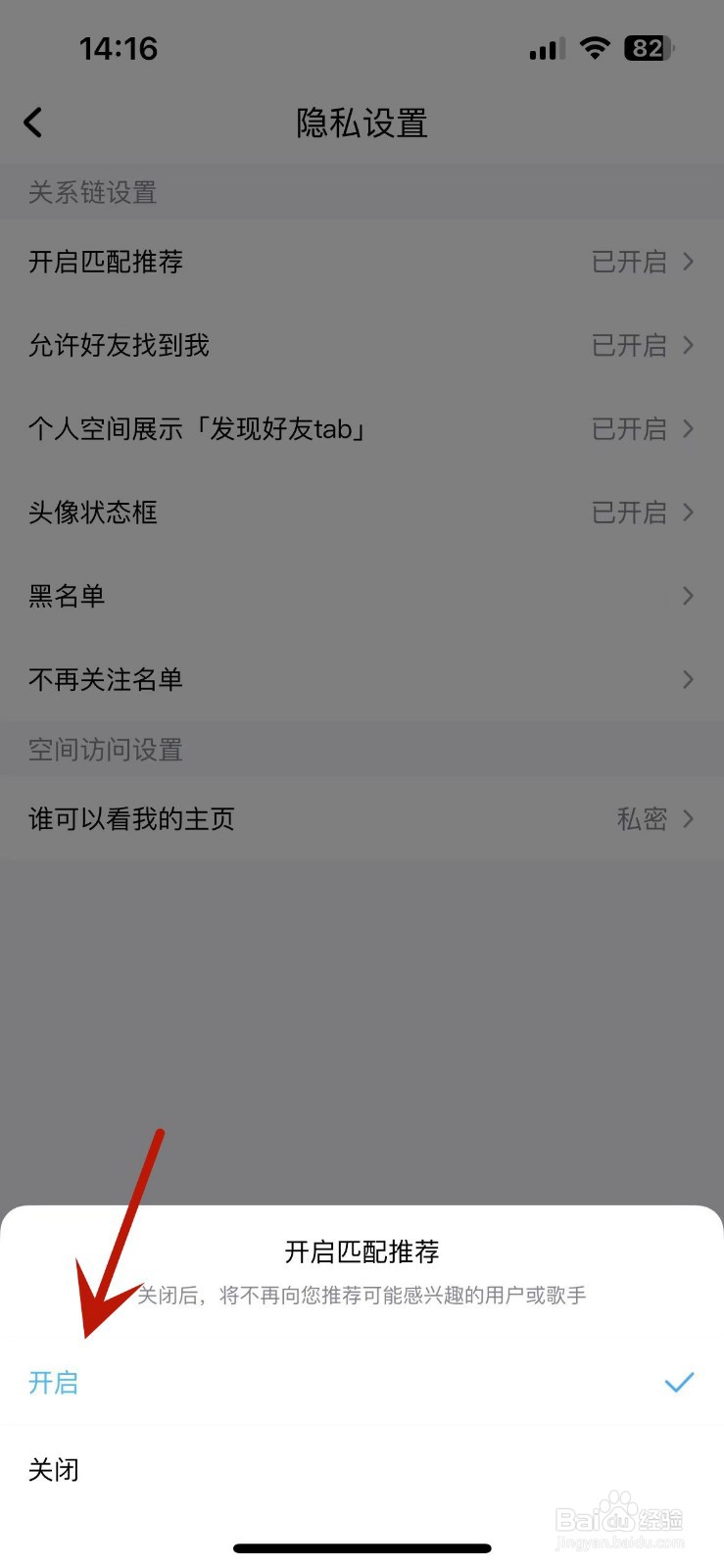Screen dimensions: 724x1568
Task: Tap 已开启 next to 开启匹配推荐
Action: (630, 262)
